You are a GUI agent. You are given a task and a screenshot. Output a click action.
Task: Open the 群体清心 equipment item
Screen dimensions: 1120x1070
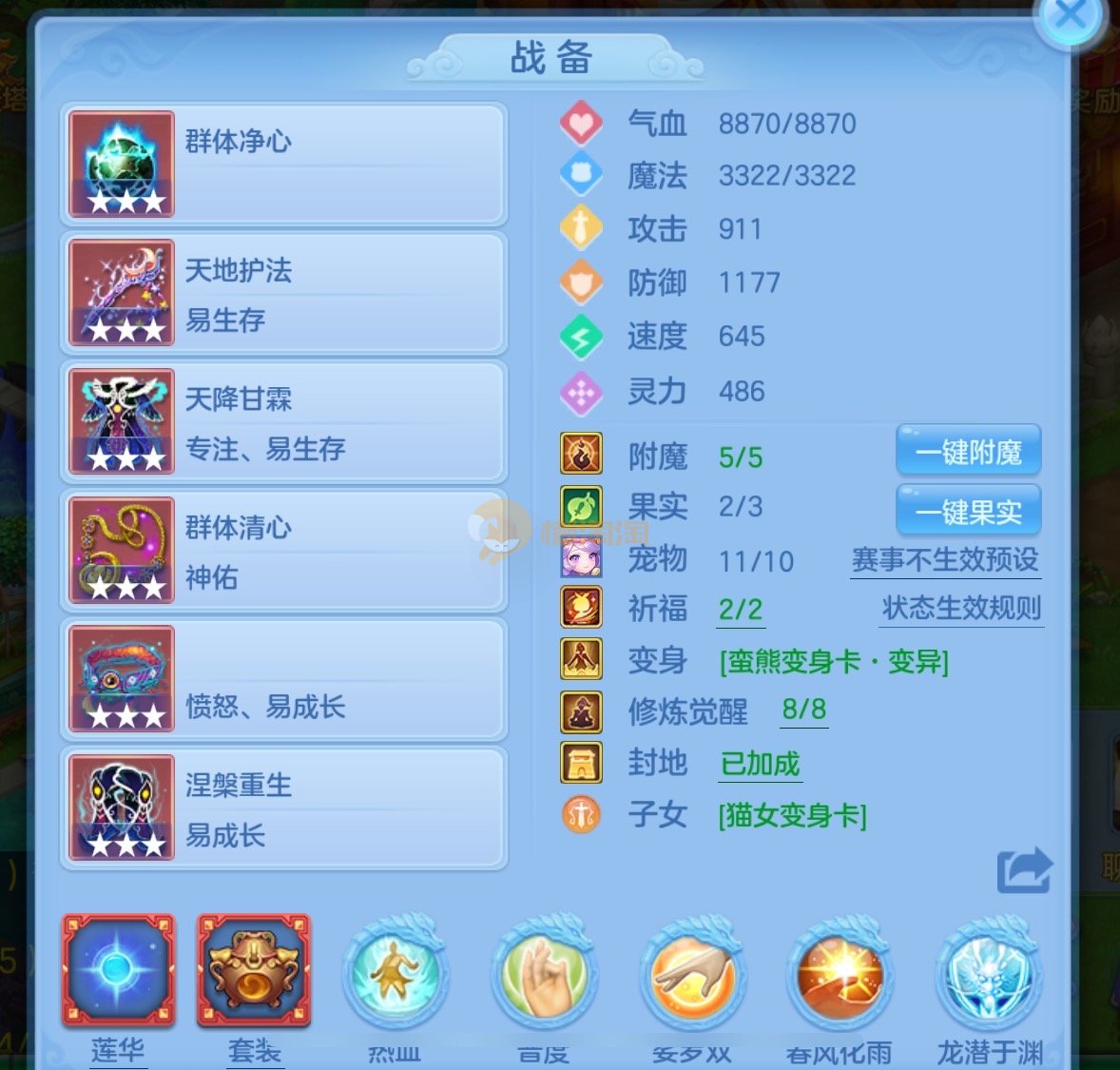click(x=283, y=550)
